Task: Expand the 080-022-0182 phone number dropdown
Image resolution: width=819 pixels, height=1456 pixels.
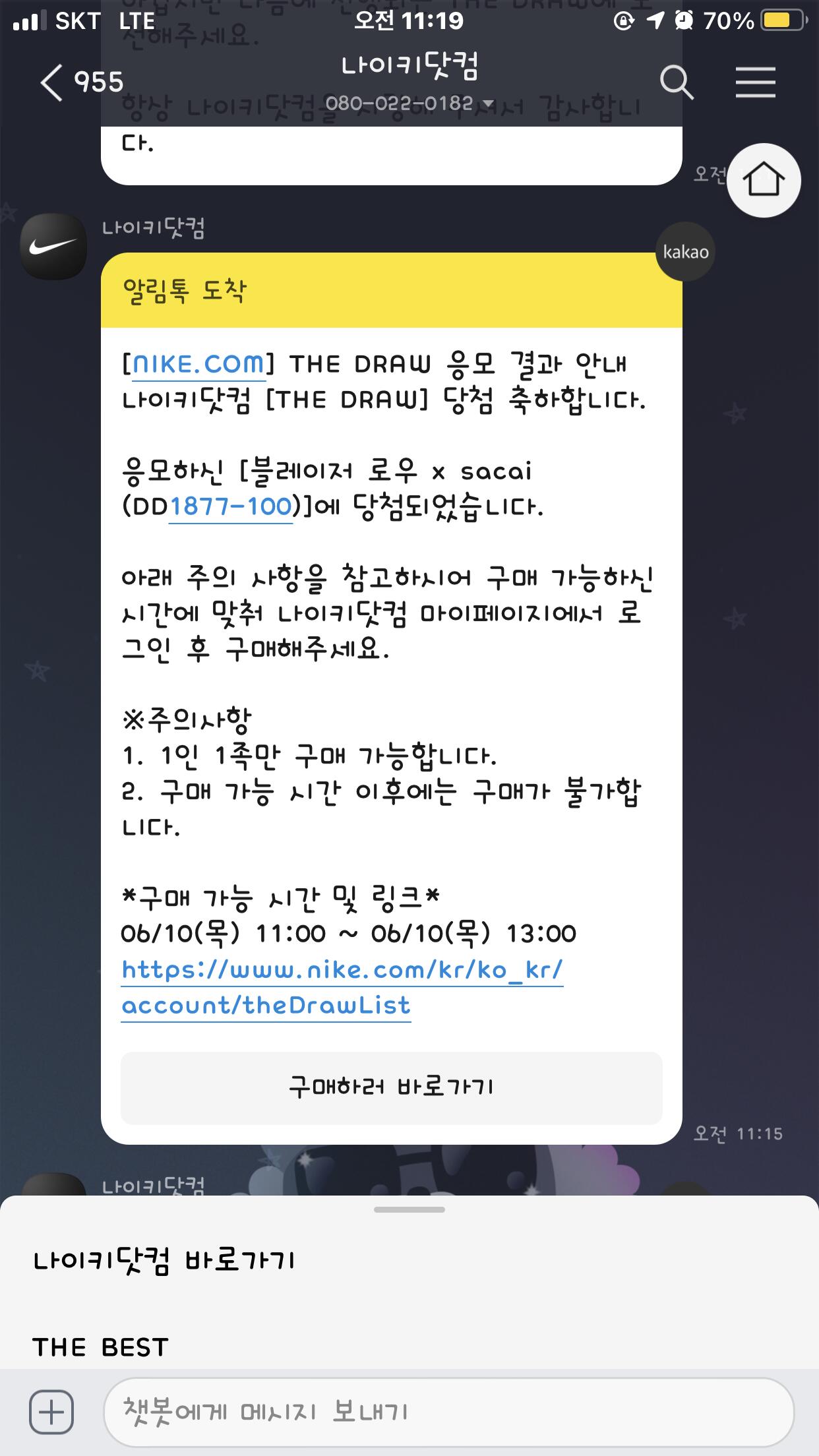Action: click(409, 104)
